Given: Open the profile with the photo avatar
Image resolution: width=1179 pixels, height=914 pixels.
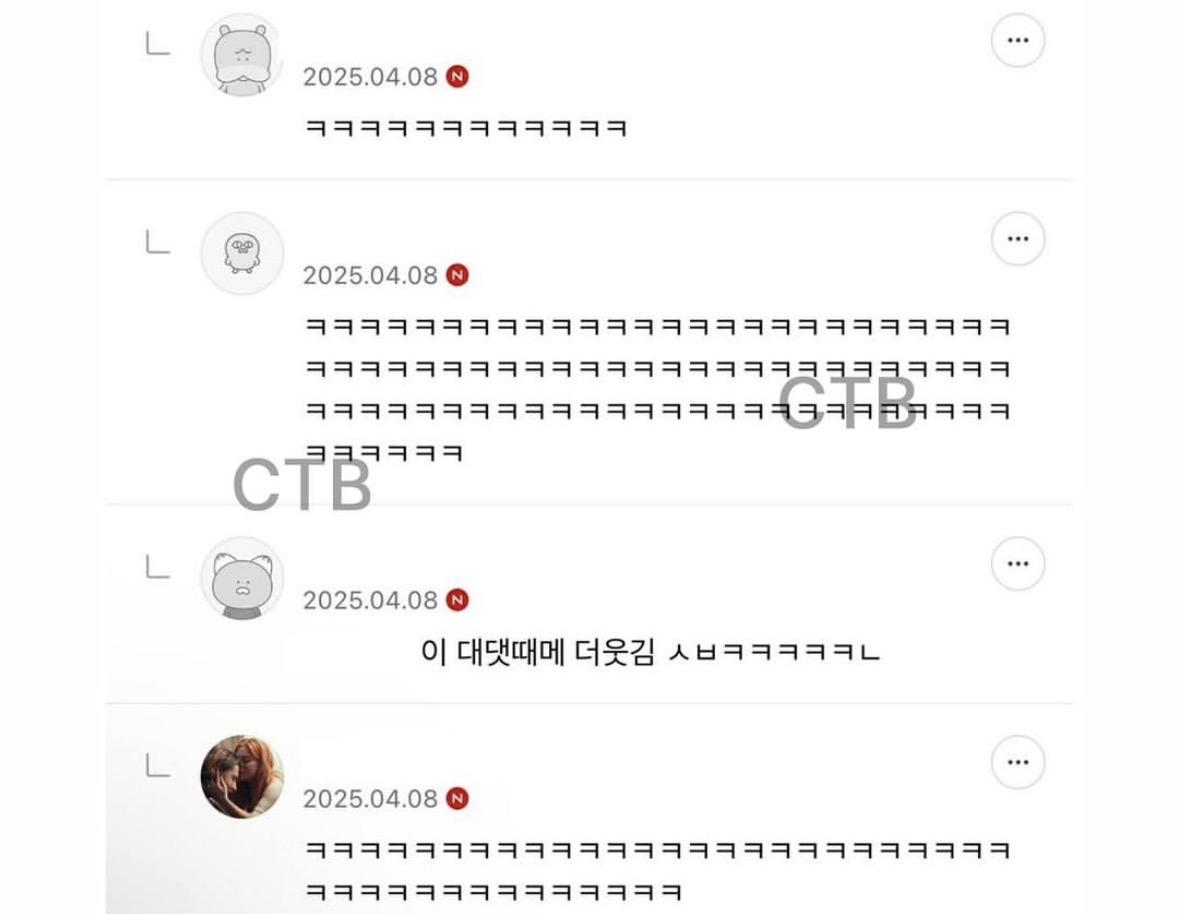Looking at the screenshot, I should [x=242, y=776].
